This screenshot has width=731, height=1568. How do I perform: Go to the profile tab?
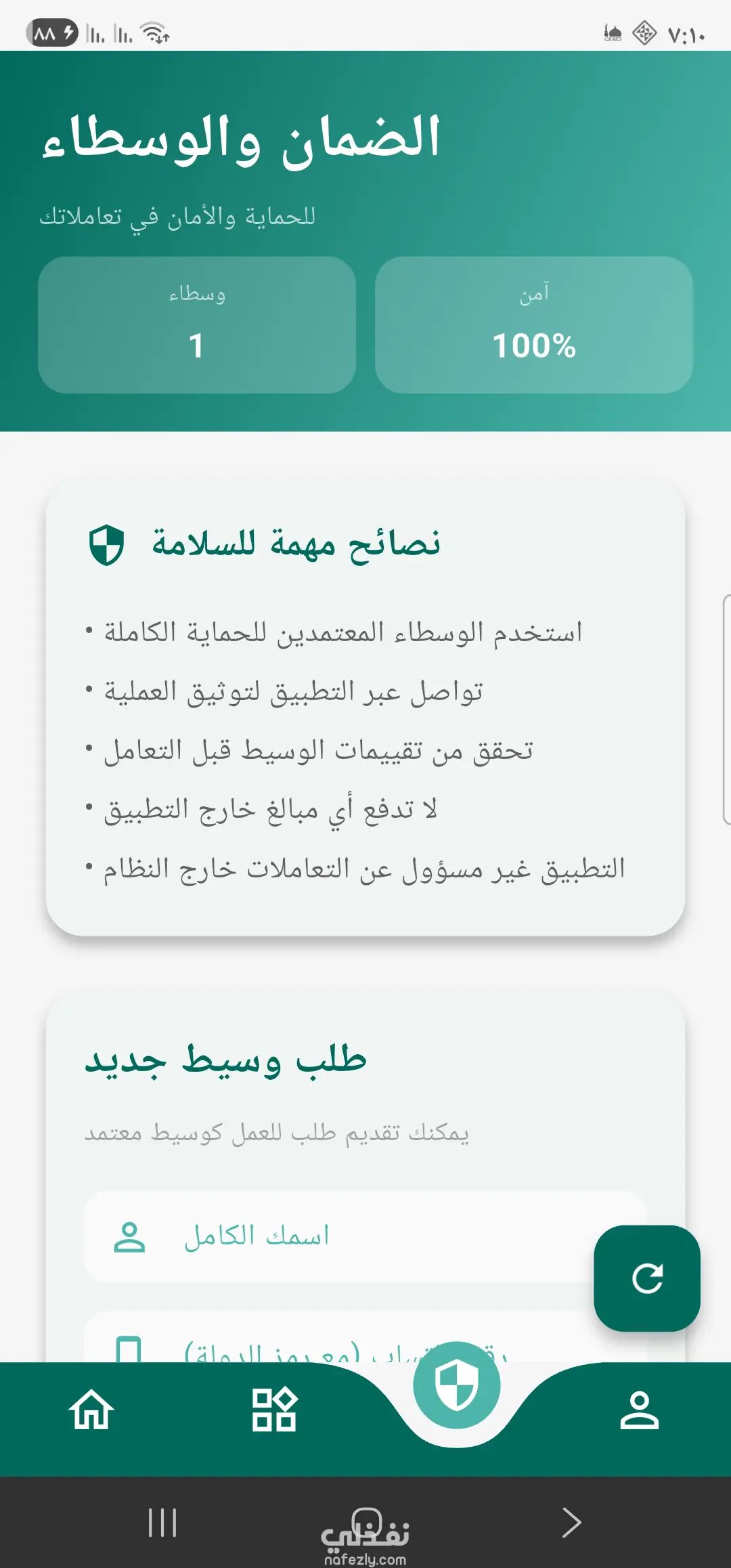click(639, 1410)
